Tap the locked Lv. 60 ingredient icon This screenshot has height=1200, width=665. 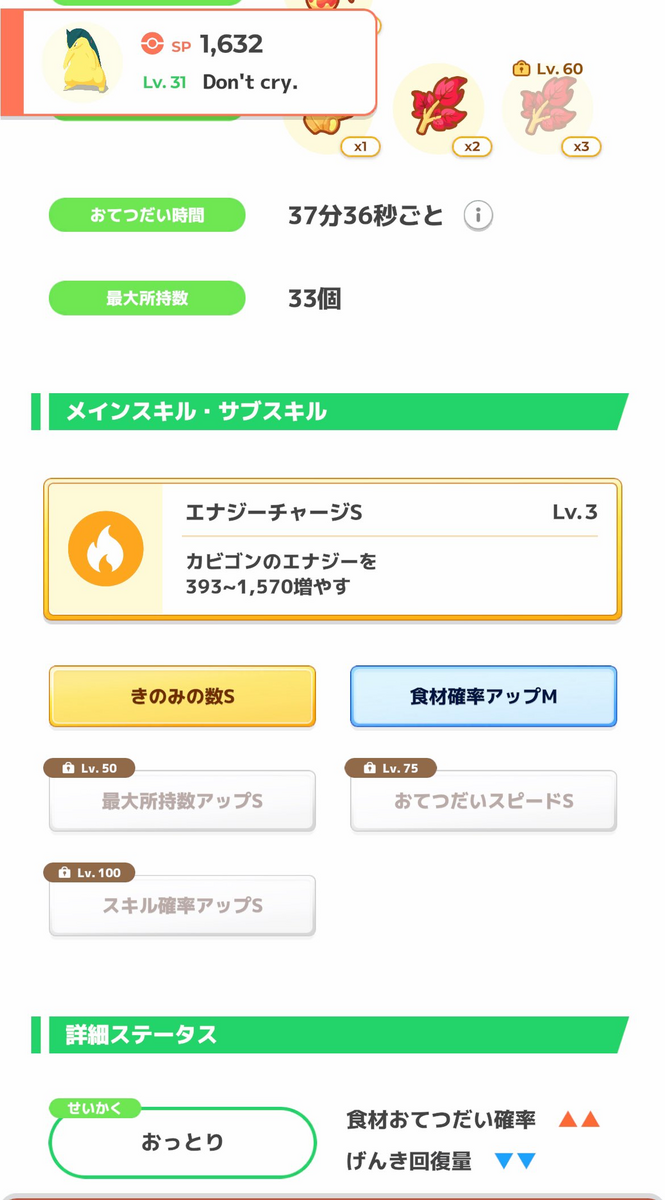548,108
